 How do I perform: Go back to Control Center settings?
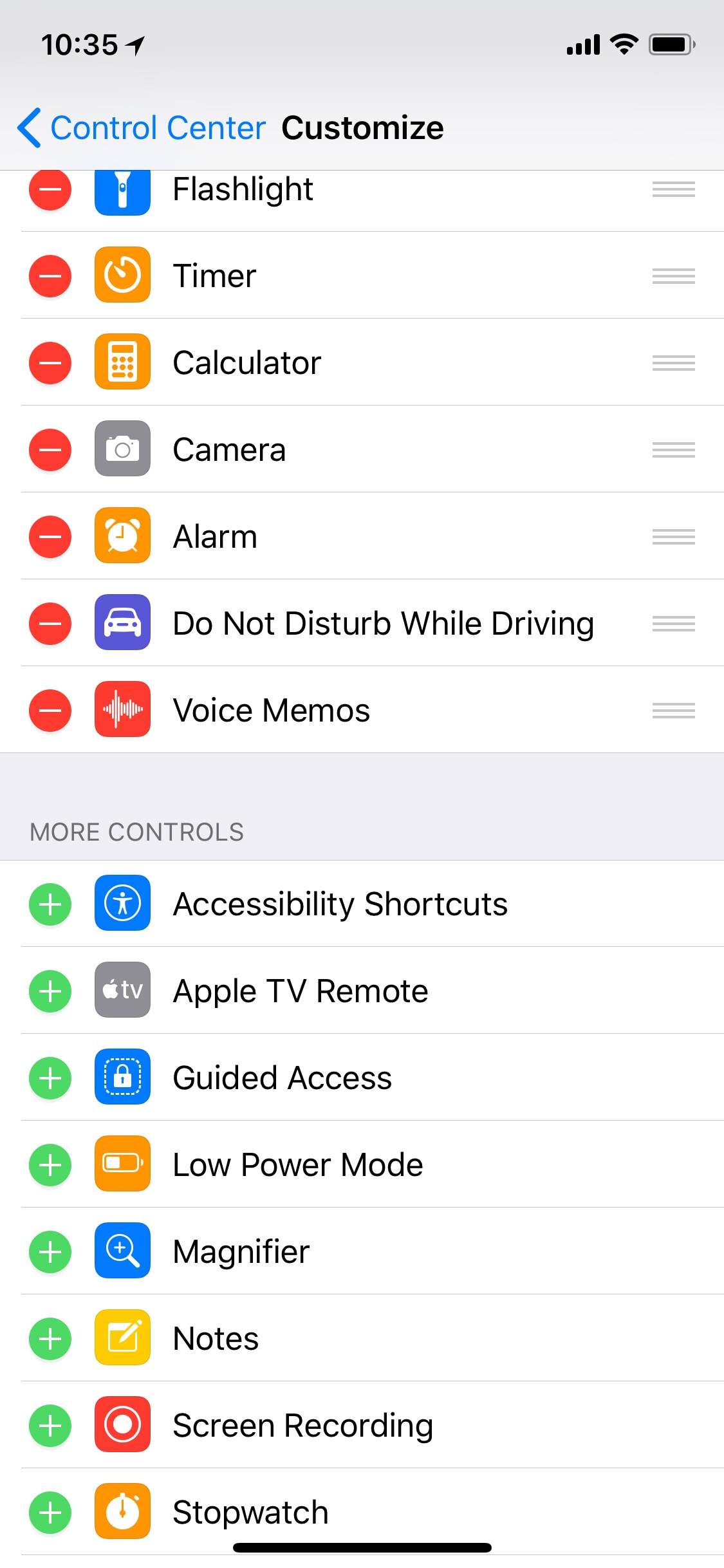click(142, 127)
